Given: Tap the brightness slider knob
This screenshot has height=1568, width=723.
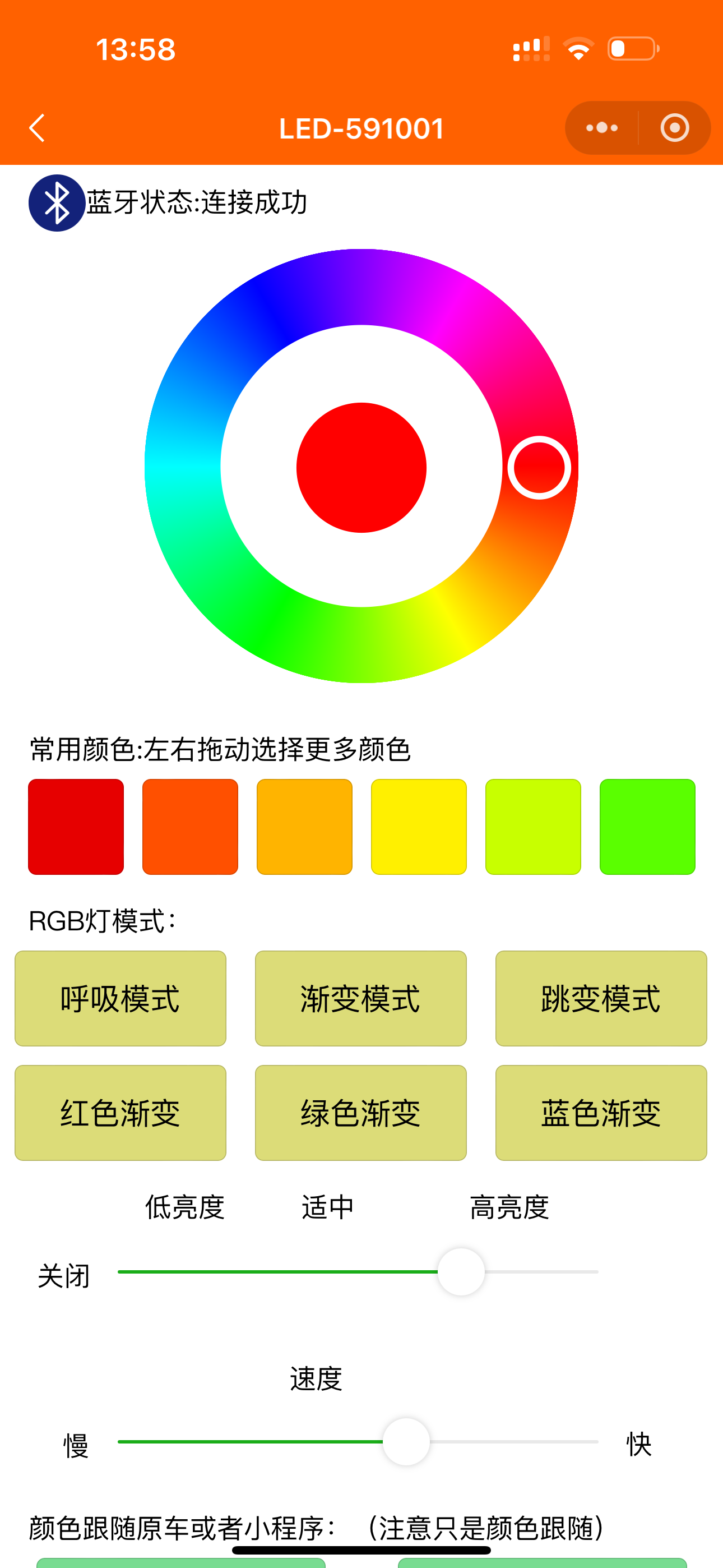Looking at the screenshot, I should tap(461, 1271).
